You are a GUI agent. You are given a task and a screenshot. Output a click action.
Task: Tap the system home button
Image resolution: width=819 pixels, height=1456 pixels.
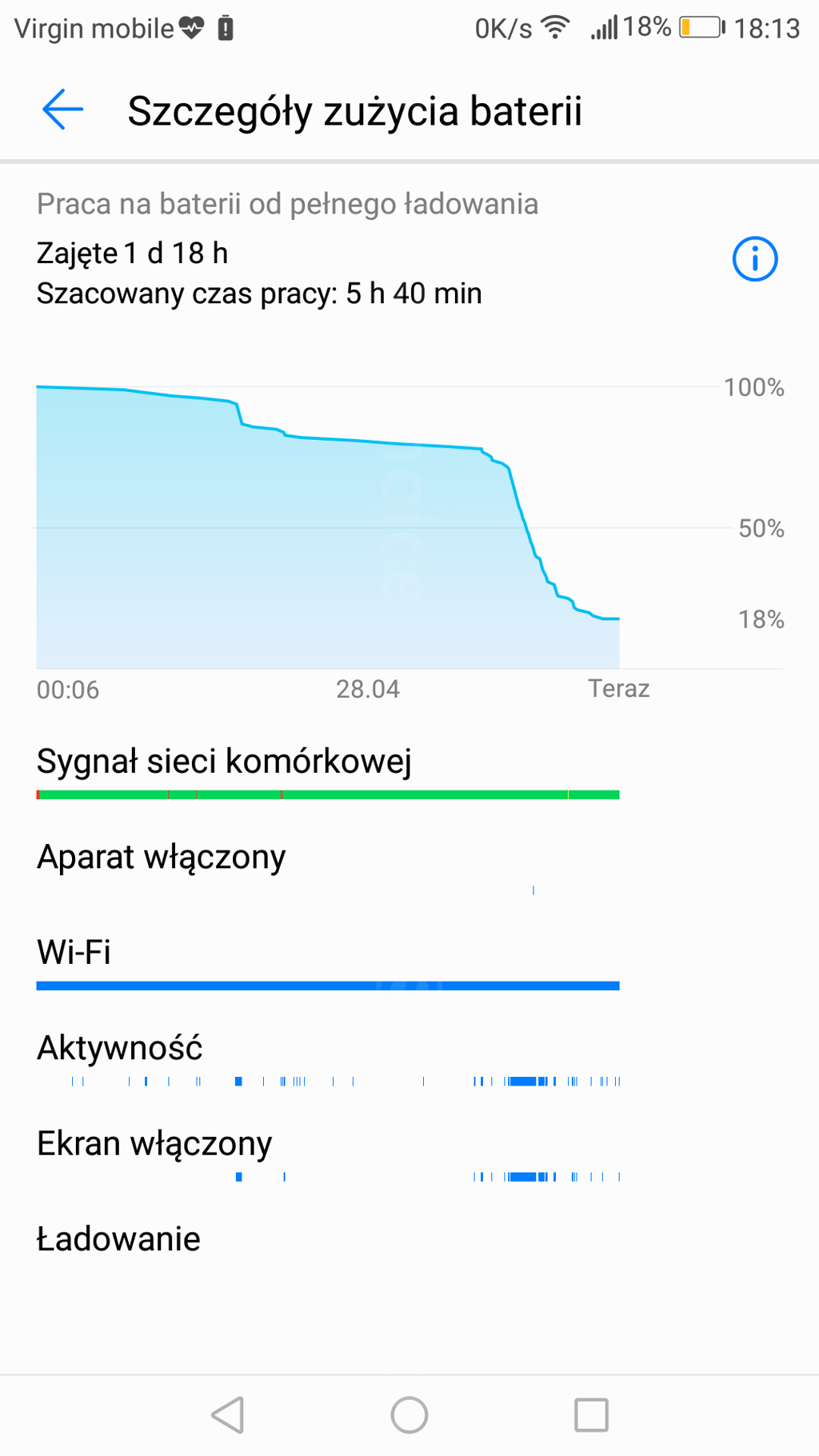(x=409, y=1414)
